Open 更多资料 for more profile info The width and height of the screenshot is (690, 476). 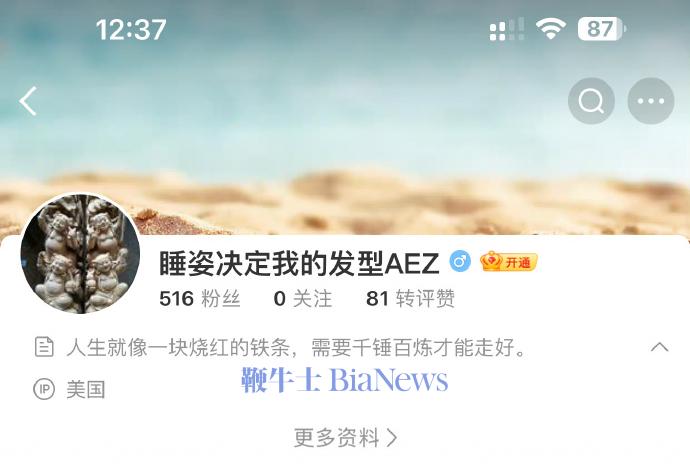[345, 437]
